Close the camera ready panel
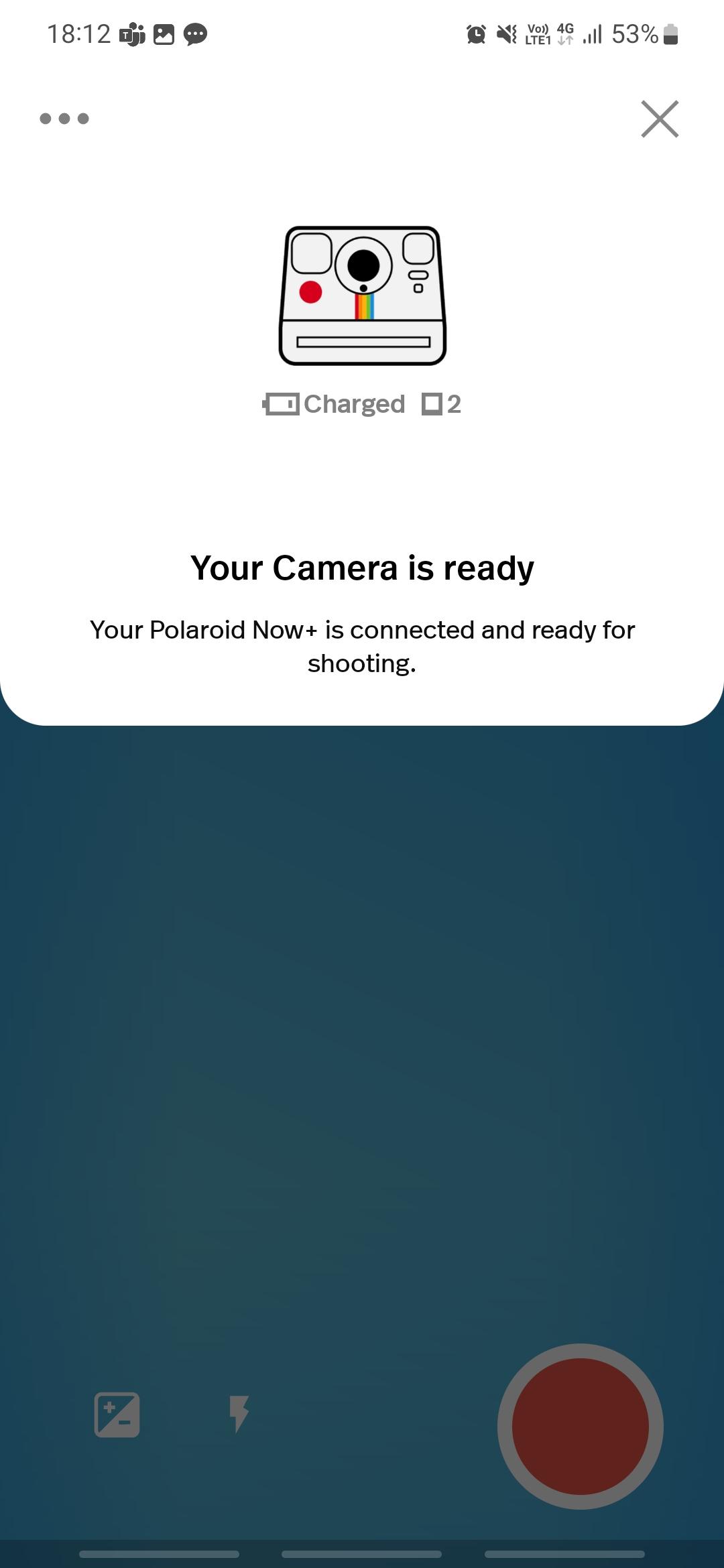The width and height of the screenshot is (724, 1568). pos(660,119)
